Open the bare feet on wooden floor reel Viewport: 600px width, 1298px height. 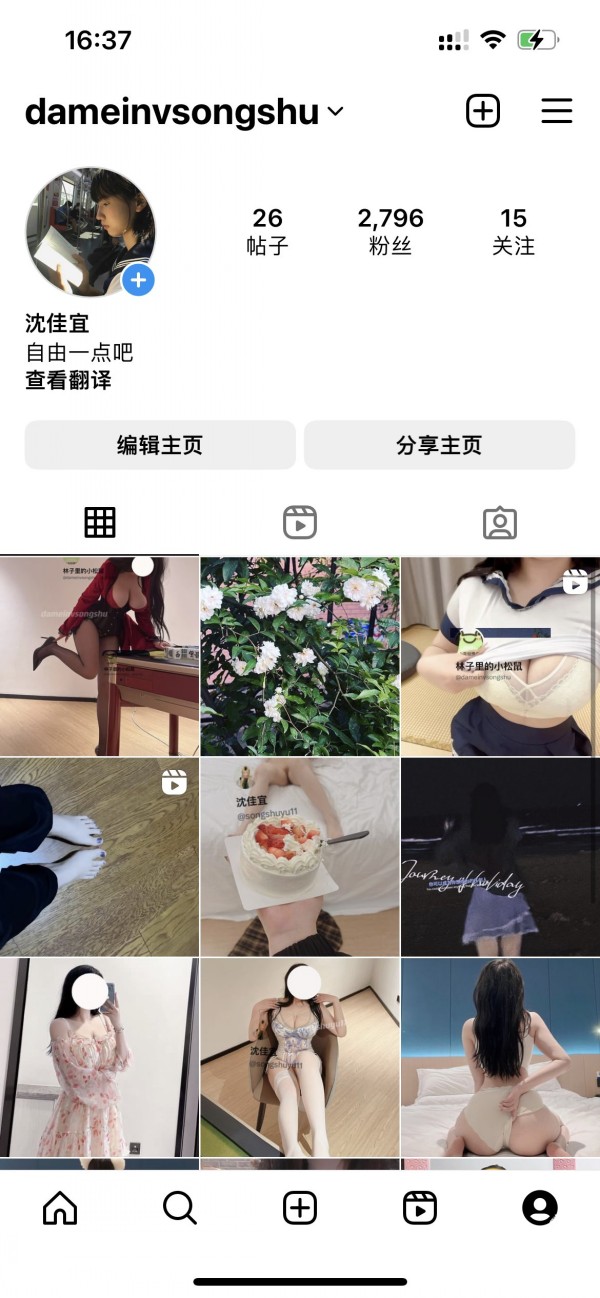point(99,856)
